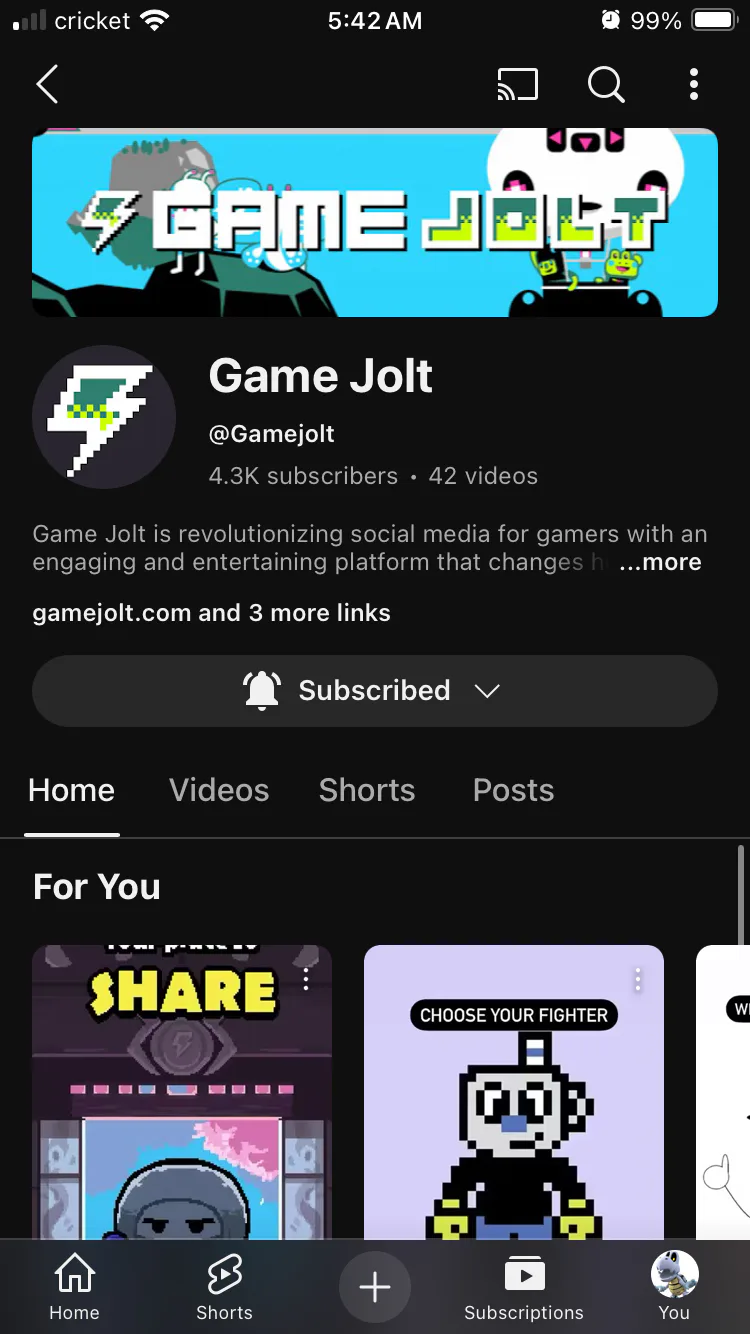Switch to the Posts tab

[513, 790]
